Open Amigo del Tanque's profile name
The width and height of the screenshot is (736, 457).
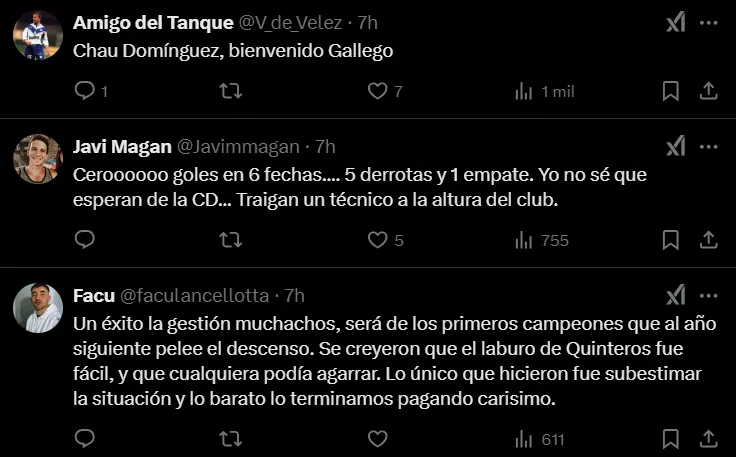(151, 22)
